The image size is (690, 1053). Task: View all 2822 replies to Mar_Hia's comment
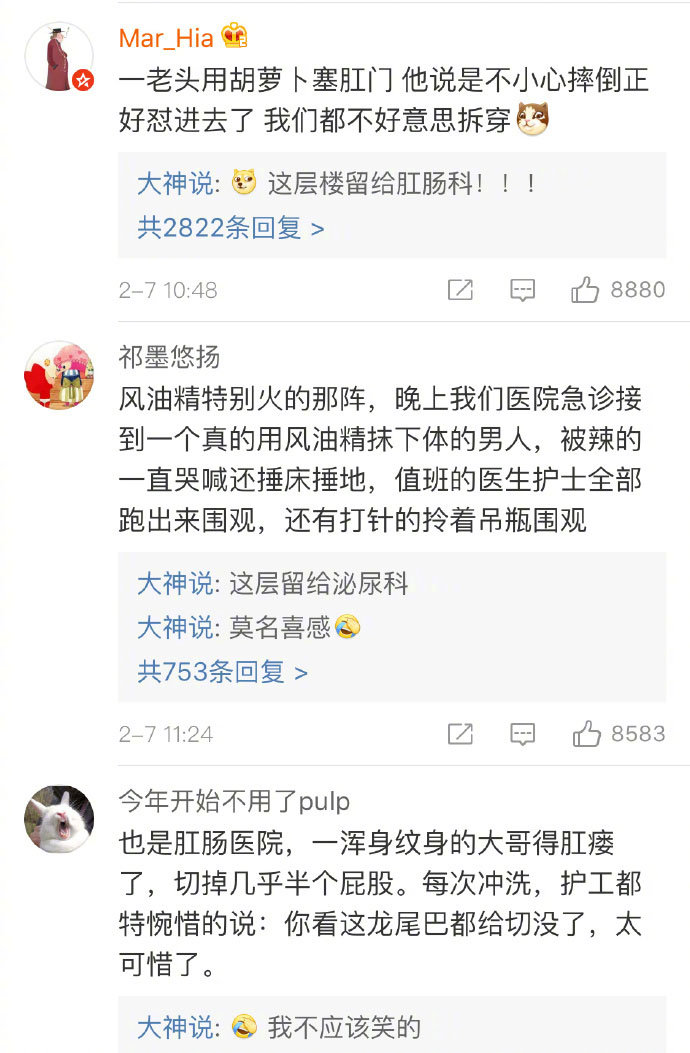pos(231,228)
